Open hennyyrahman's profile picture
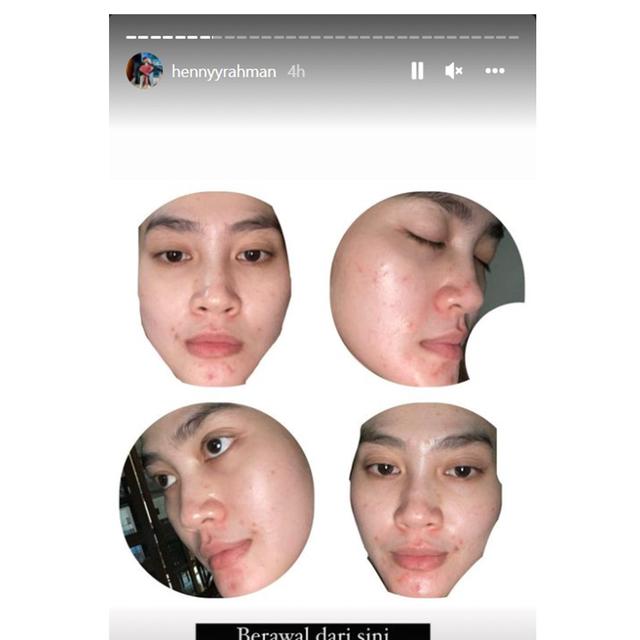 point(144,71)
